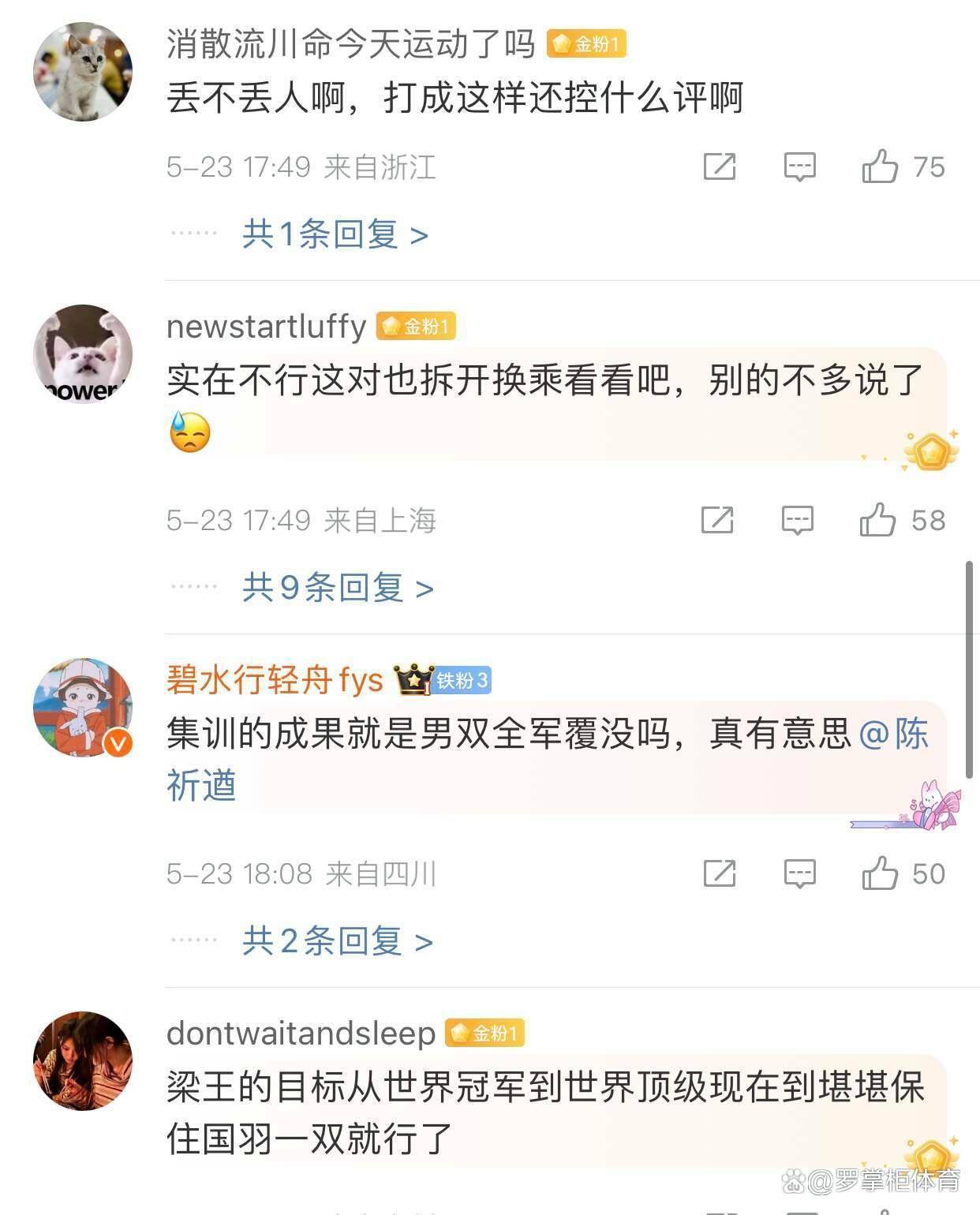Show the 共2条回复 replies

pos(337,941)
